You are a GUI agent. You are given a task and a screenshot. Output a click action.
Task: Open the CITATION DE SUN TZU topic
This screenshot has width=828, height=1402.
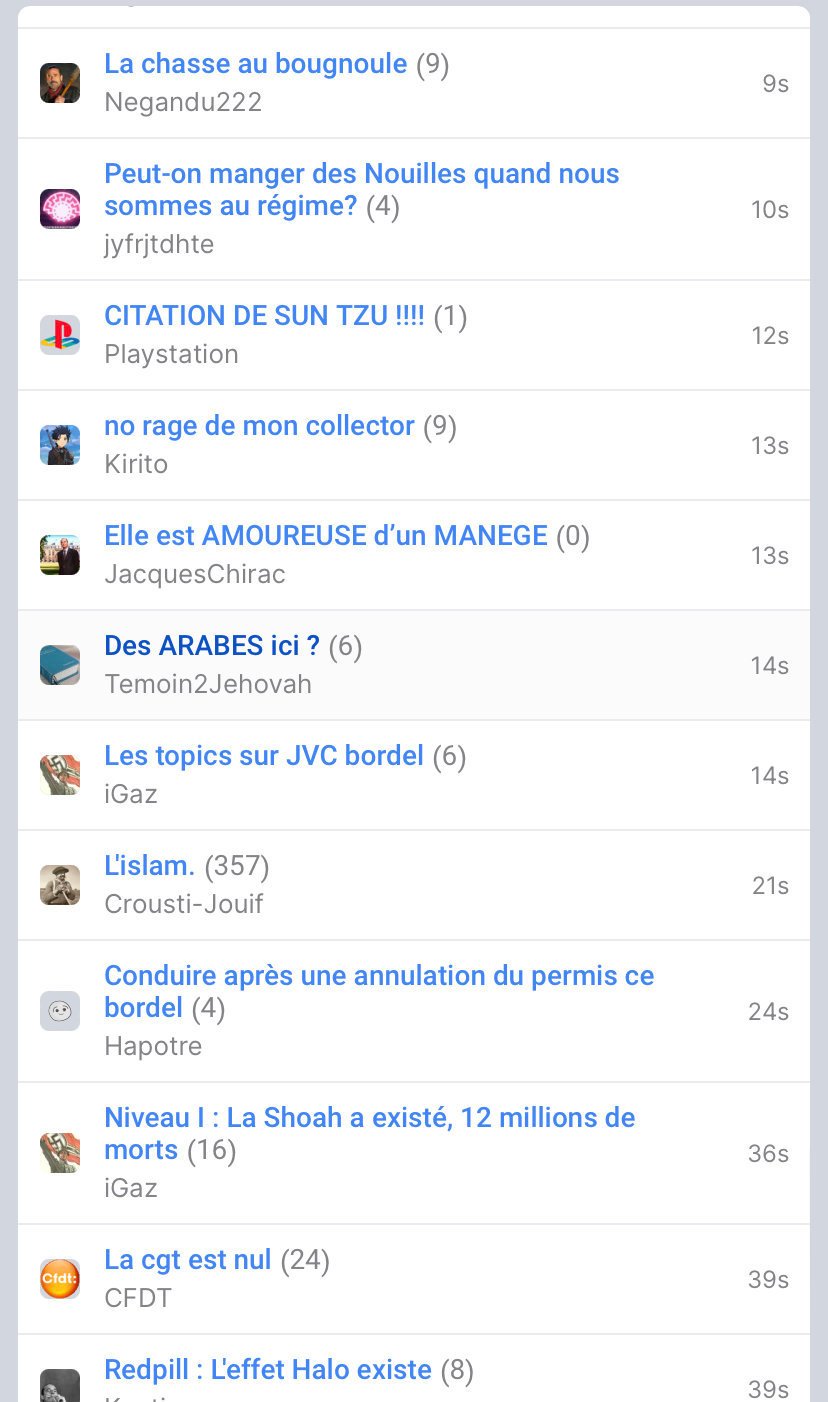[264, 316]
